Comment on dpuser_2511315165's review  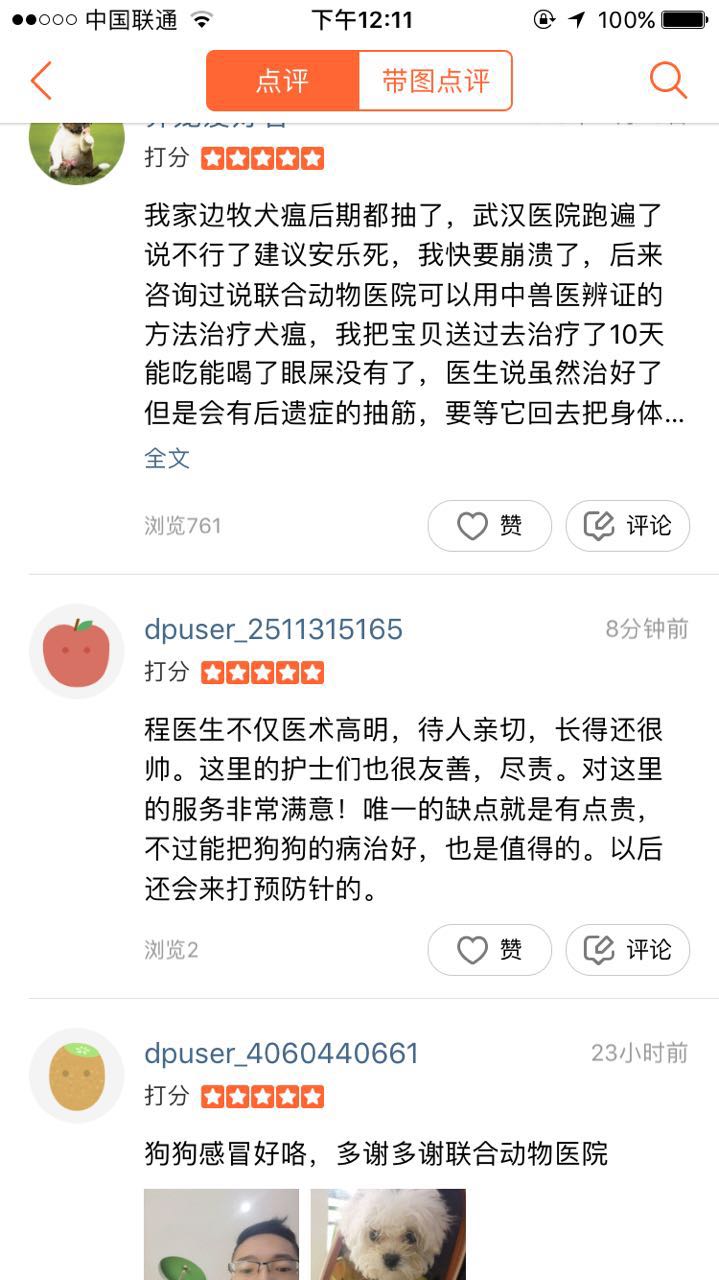click(x=627, y=950)
